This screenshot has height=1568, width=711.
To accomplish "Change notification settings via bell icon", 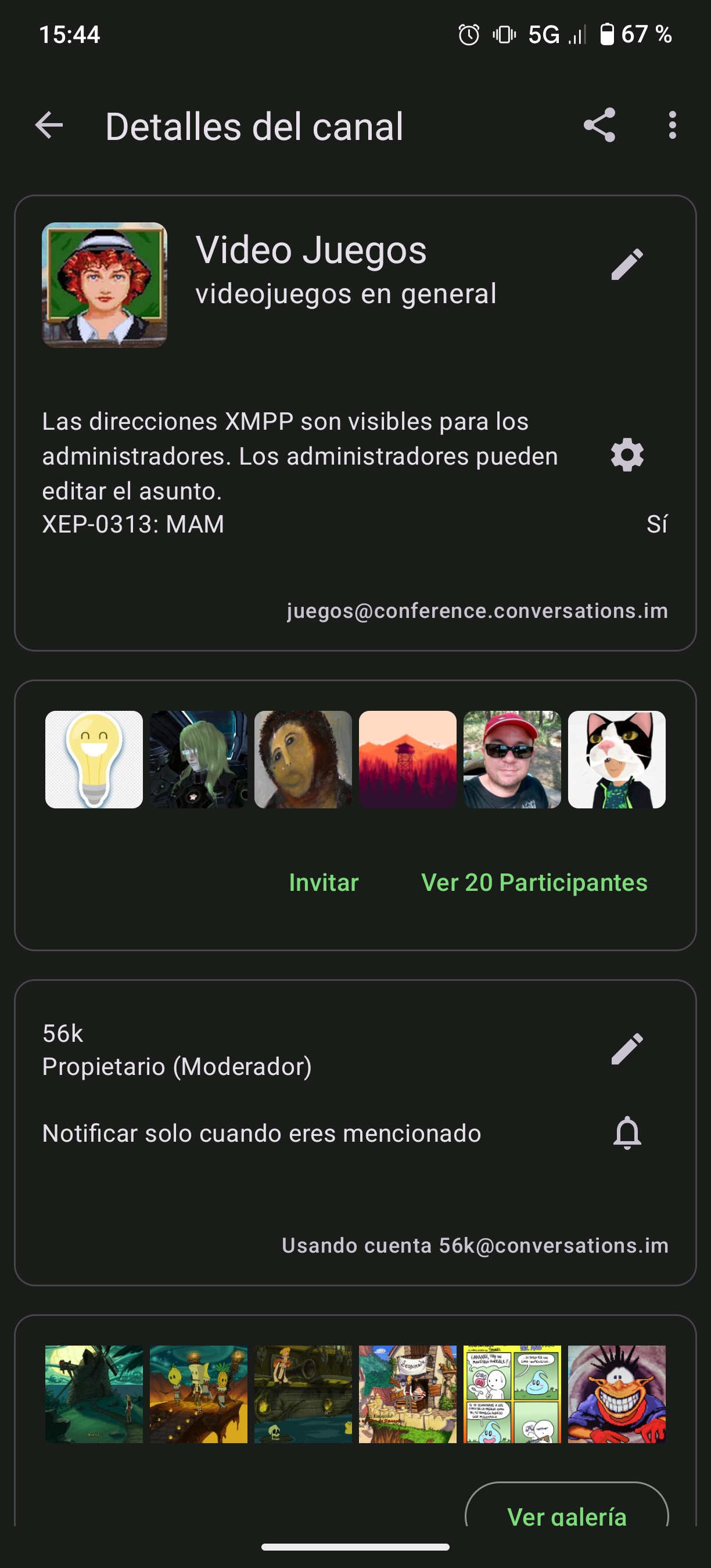I will click(x=627, y=1134).
